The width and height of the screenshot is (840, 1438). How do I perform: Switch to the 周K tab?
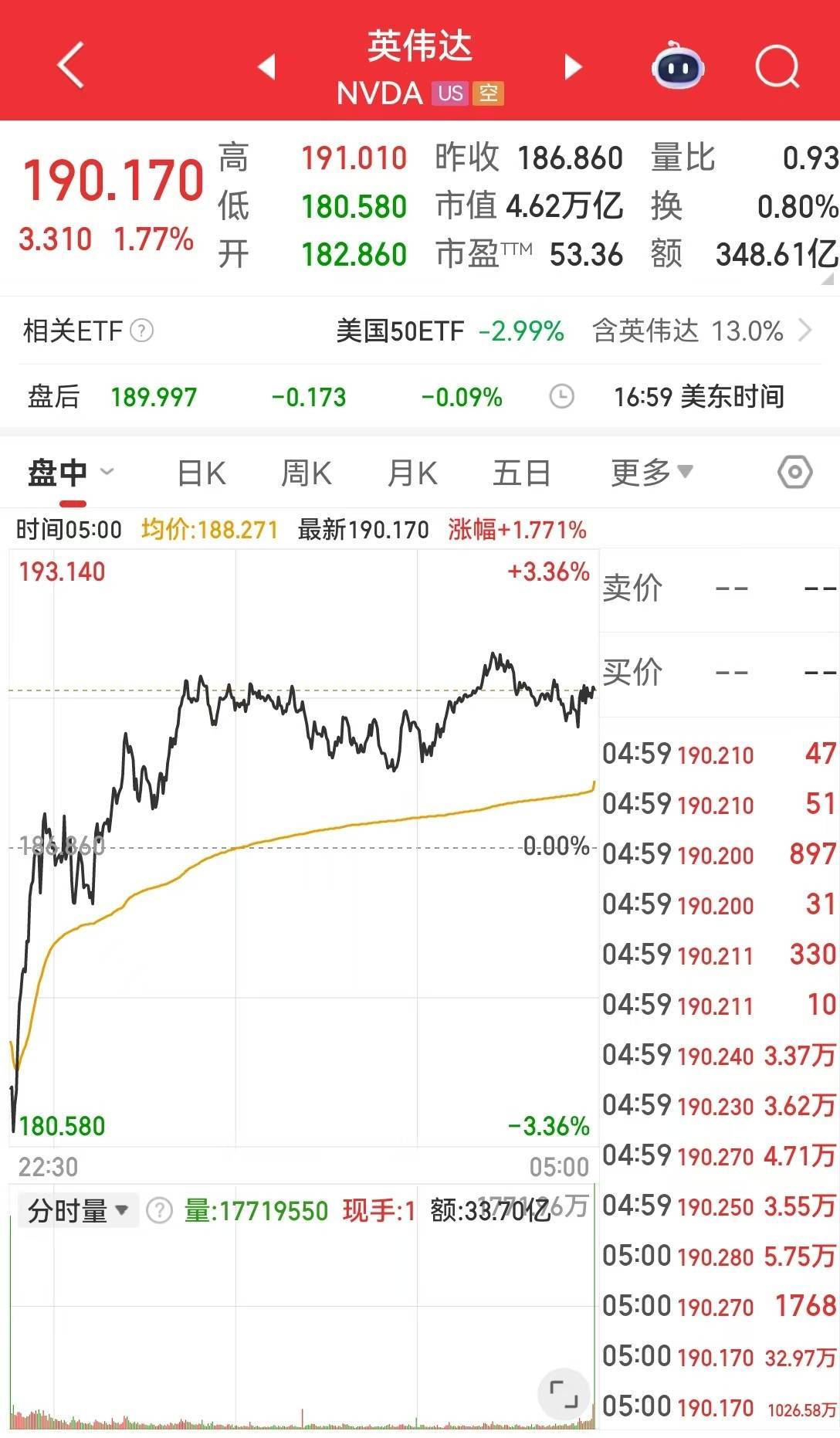coord(306,473)
